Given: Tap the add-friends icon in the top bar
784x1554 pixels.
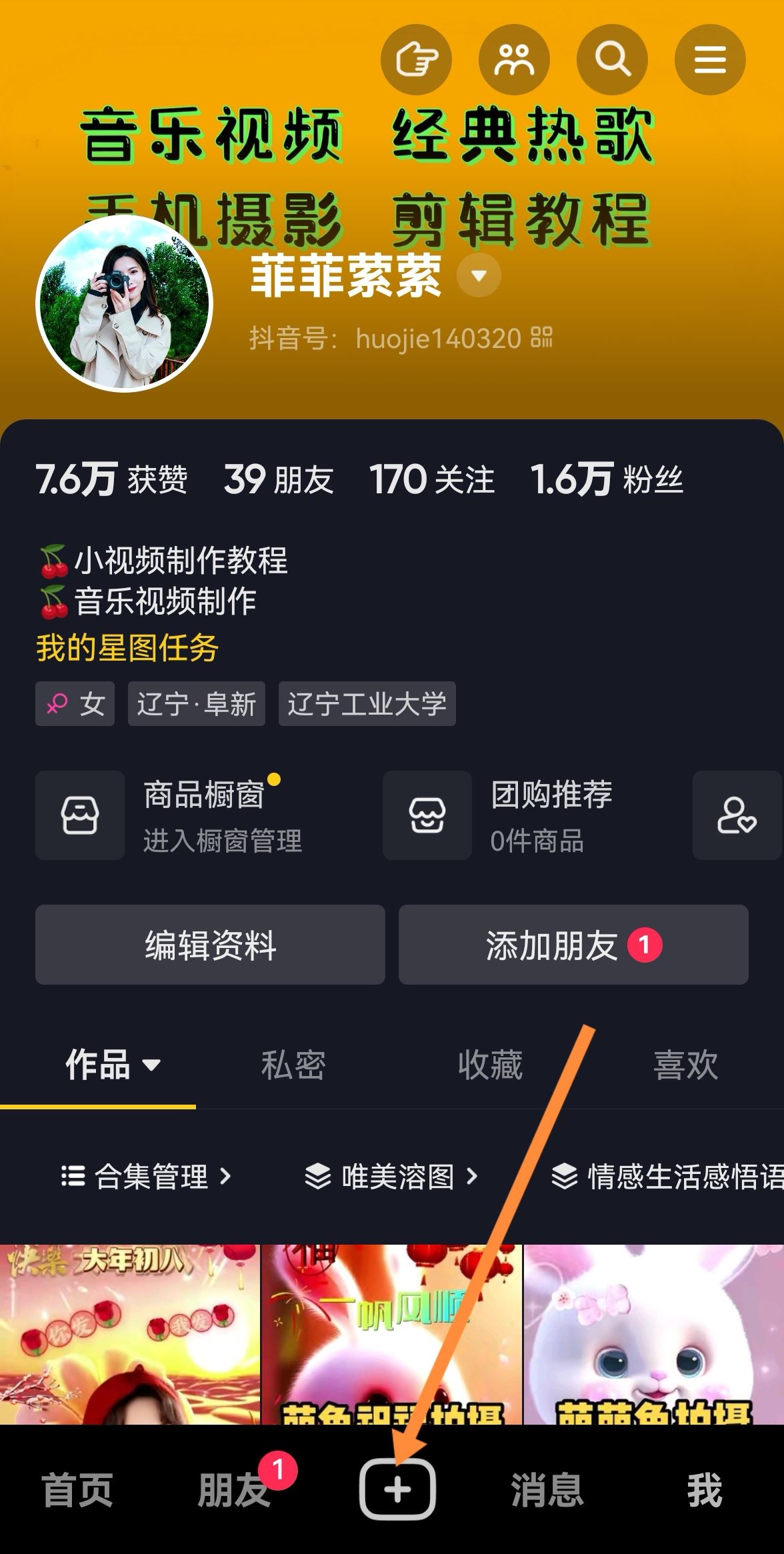Looking at the screenshot, I should pos(514,59).
